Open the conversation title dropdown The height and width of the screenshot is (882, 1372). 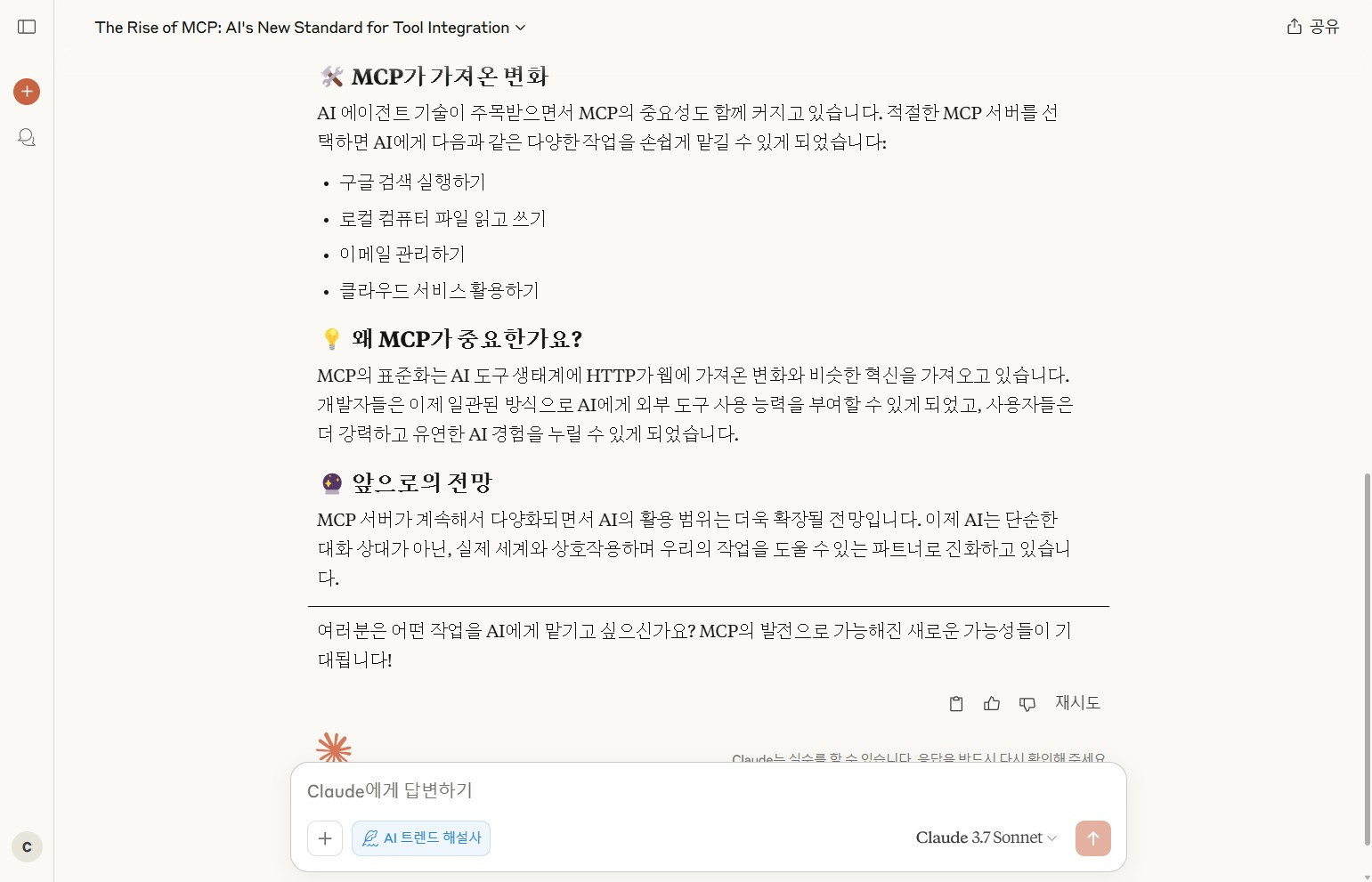tap(310, 28)
